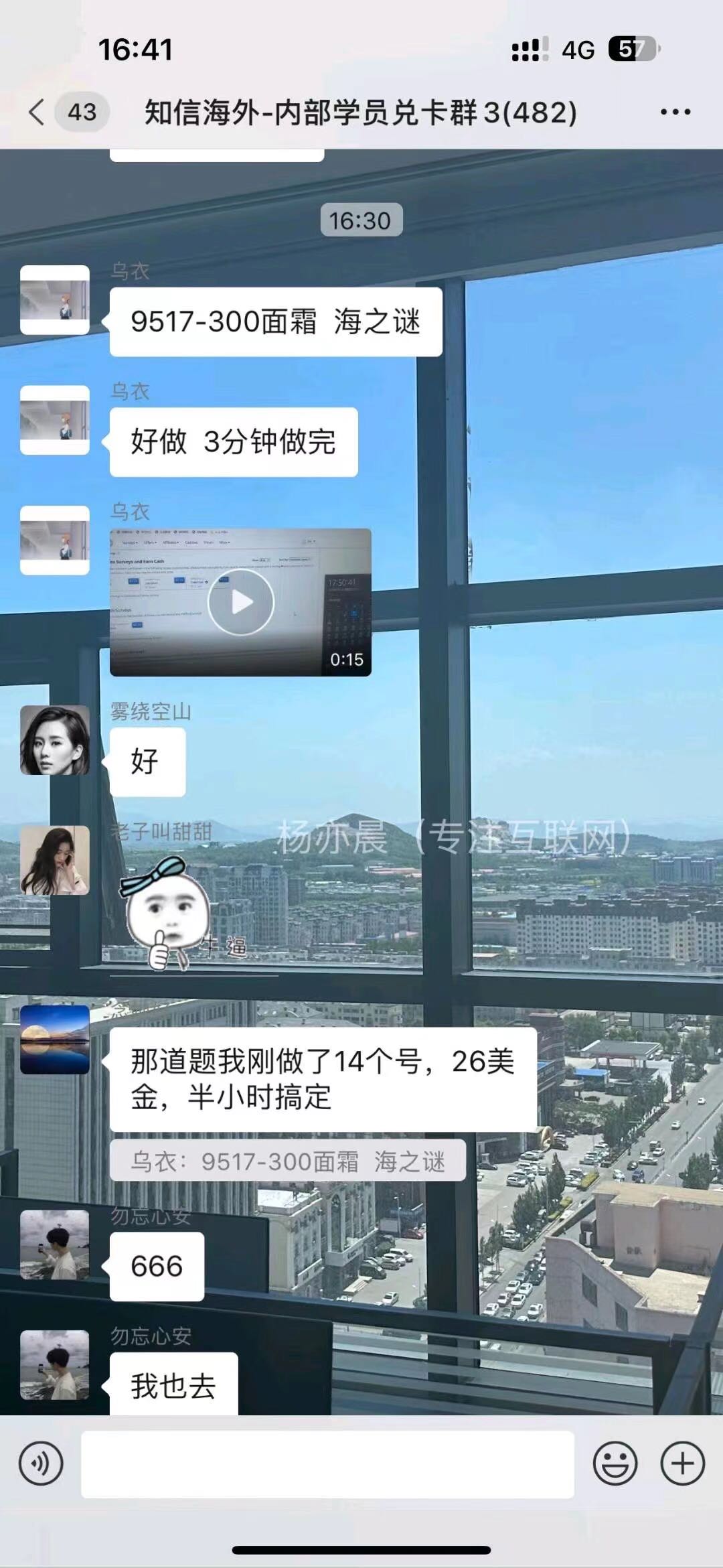Open 勿忘心安's avatar next to 666

[x=55, y=1245]
